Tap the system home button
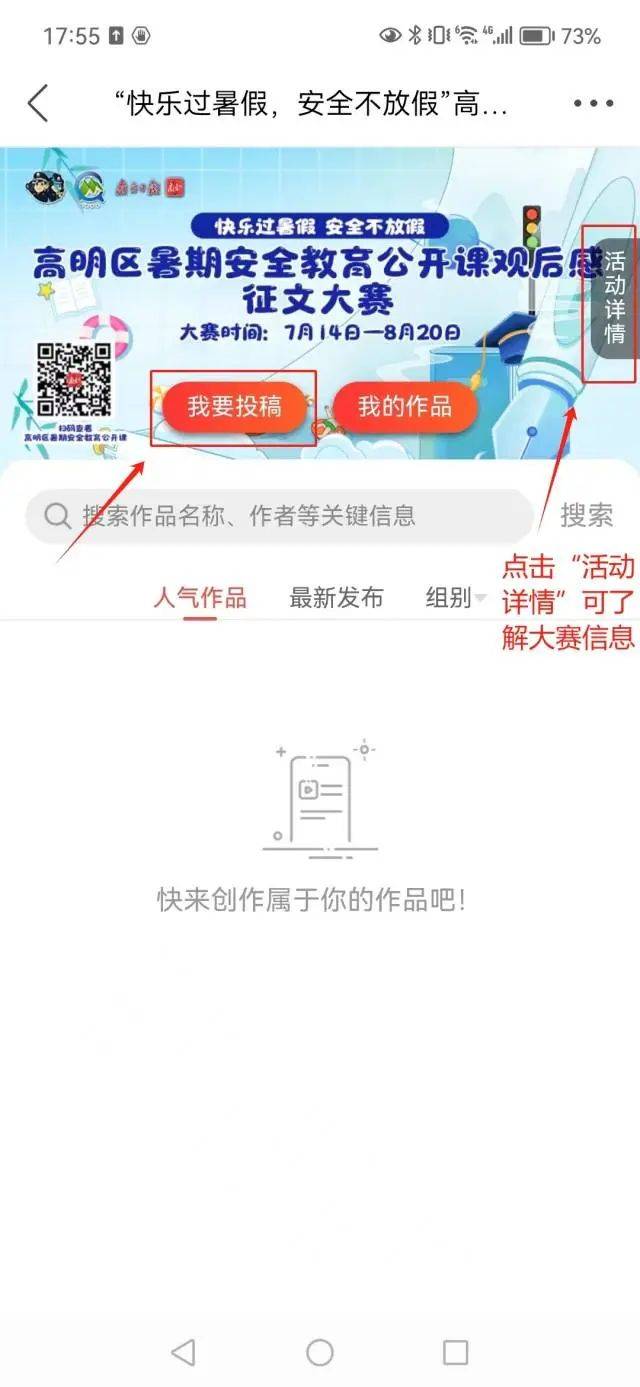 point(320,1353)
